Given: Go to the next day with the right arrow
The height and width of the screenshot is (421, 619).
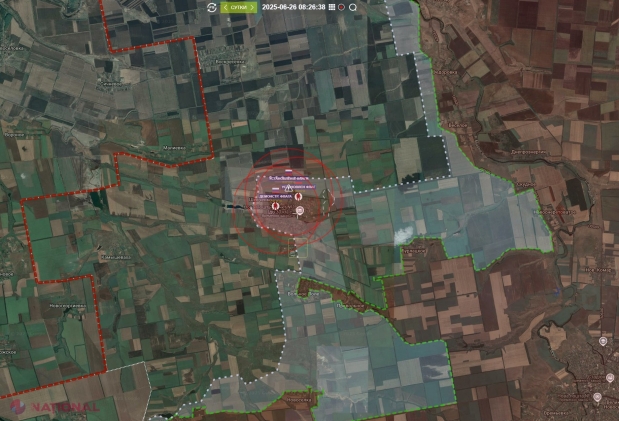Looking at the screenshot, I should pos(252,7).
